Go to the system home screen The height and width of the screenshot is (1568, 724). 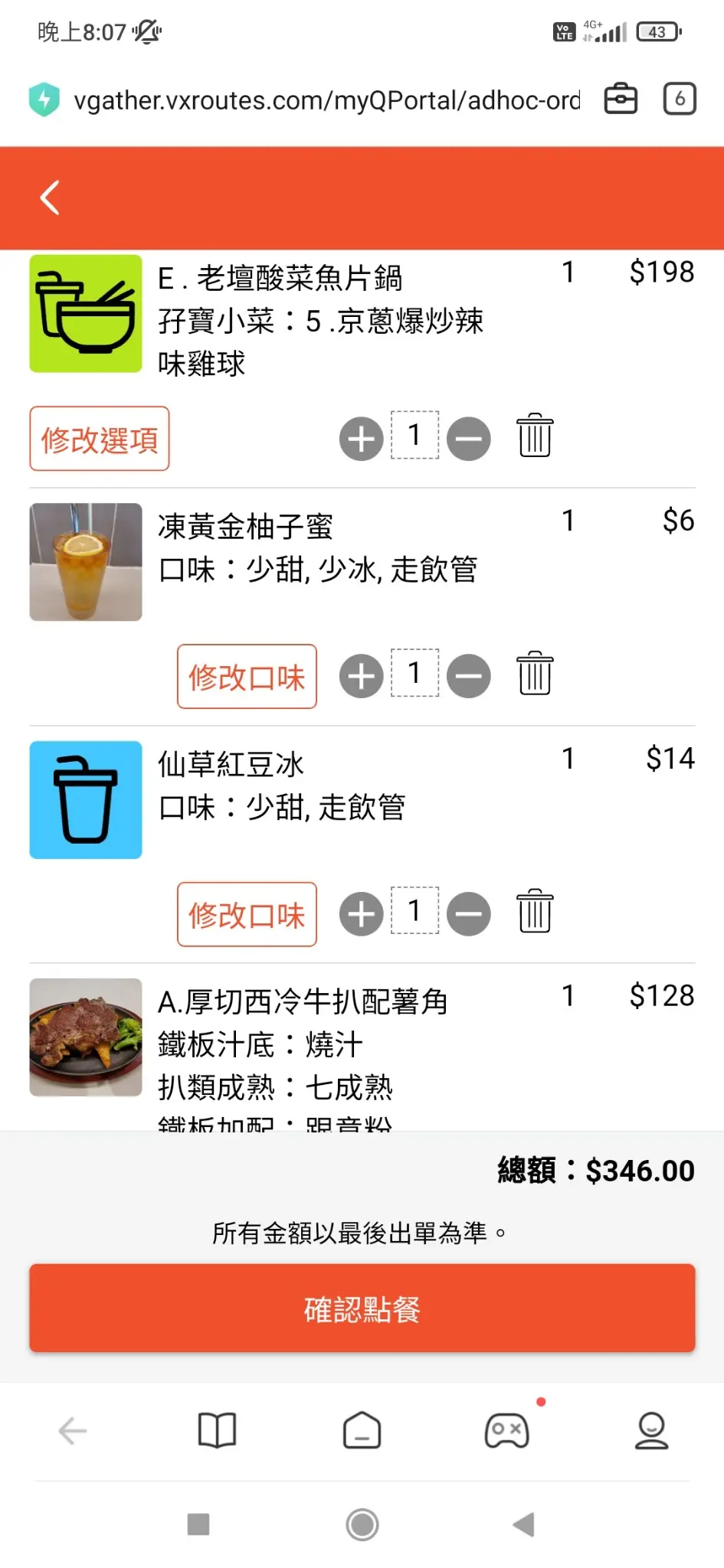362,1524
